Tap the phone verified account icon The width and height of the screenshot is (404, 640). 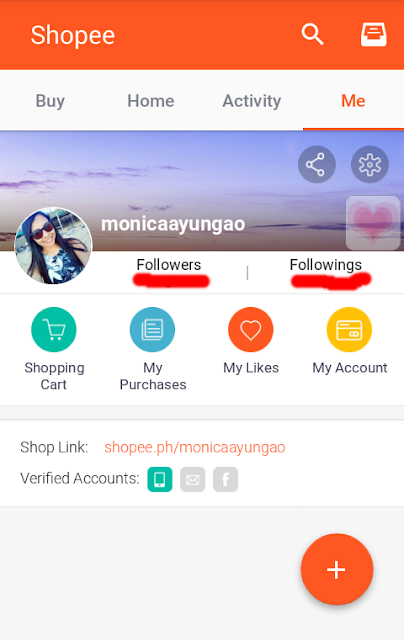pos(160,480)
